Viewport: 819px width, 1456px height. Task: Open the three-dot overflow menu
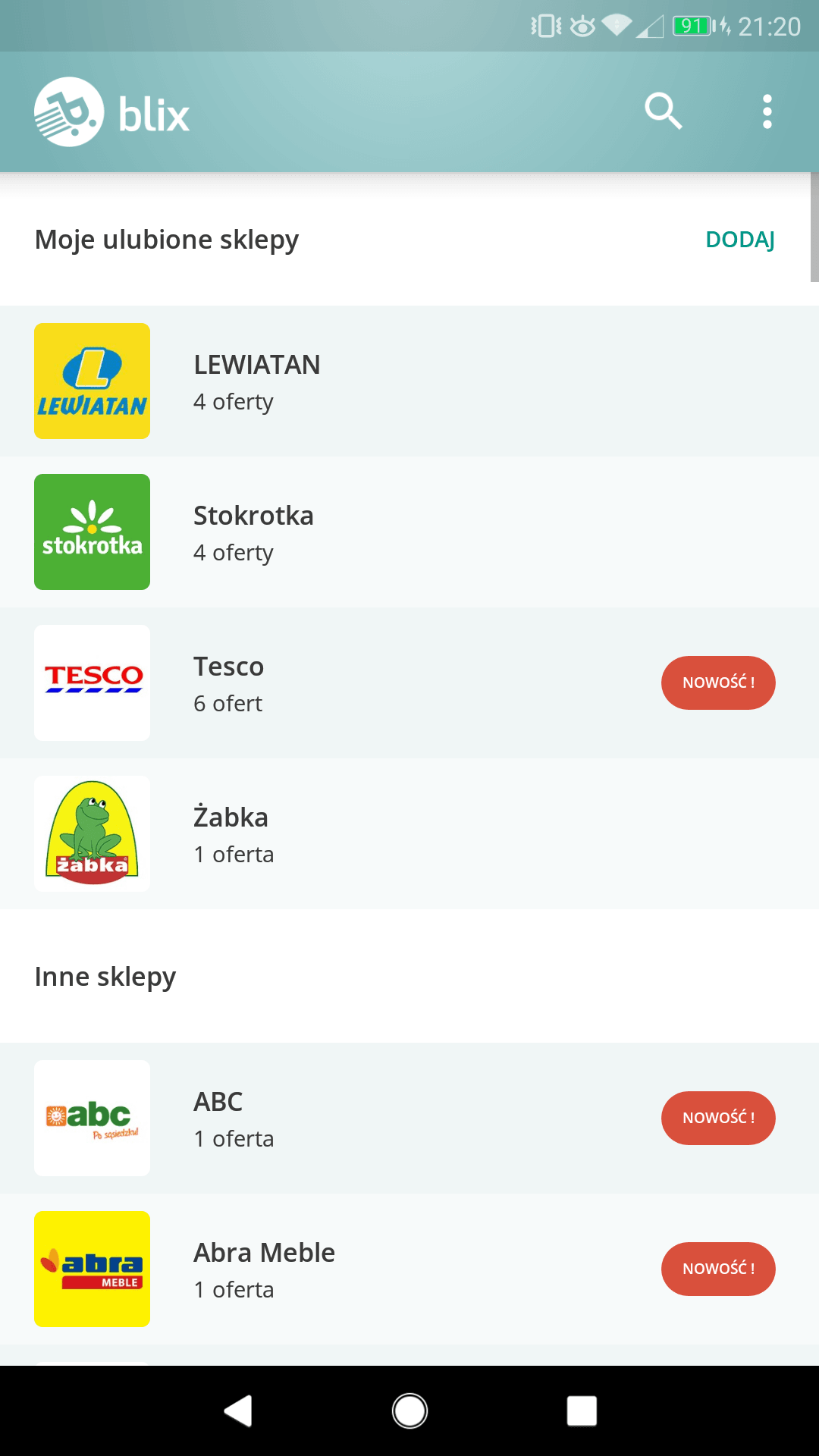click(767, 111)
